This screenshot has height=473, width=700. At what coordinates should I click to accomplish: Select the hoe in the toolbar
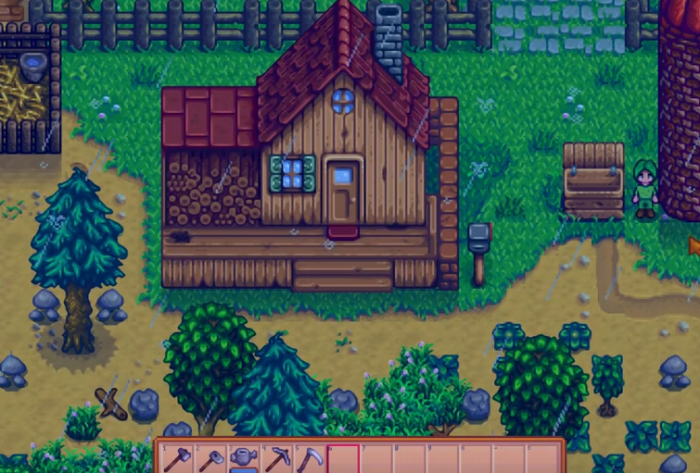(210, 460)
